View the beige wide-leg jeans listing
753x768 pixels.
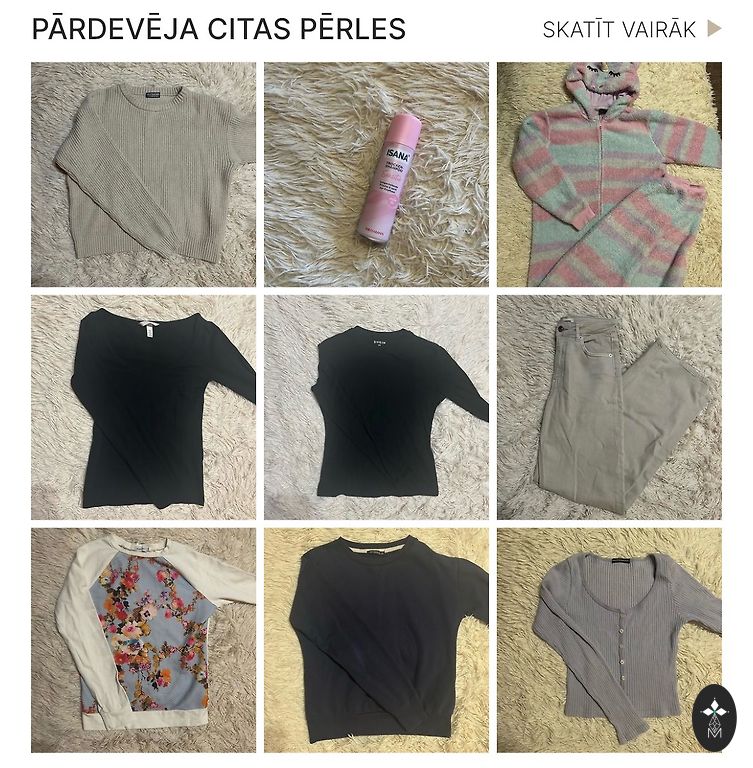click(609, 407)
